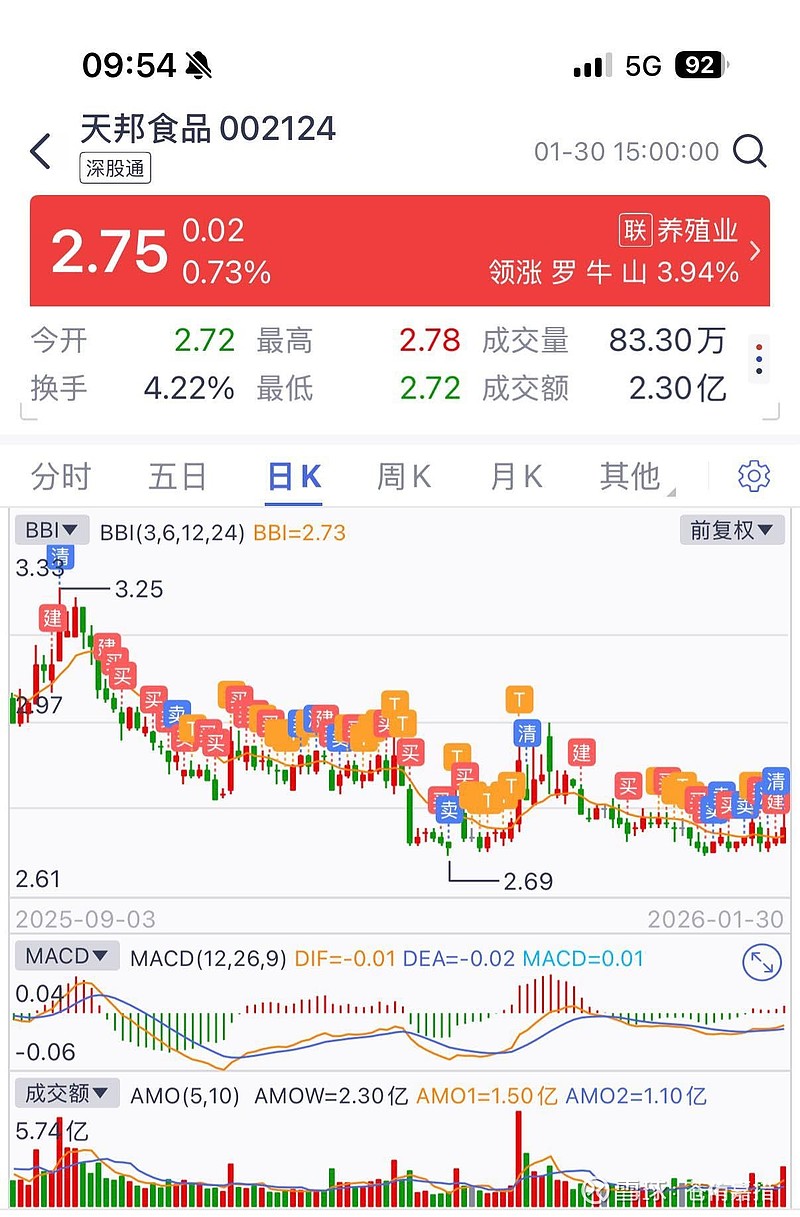Open the 前复权 price adjustment dropdown
800x1217 pixels.
[x=732, y=530]
